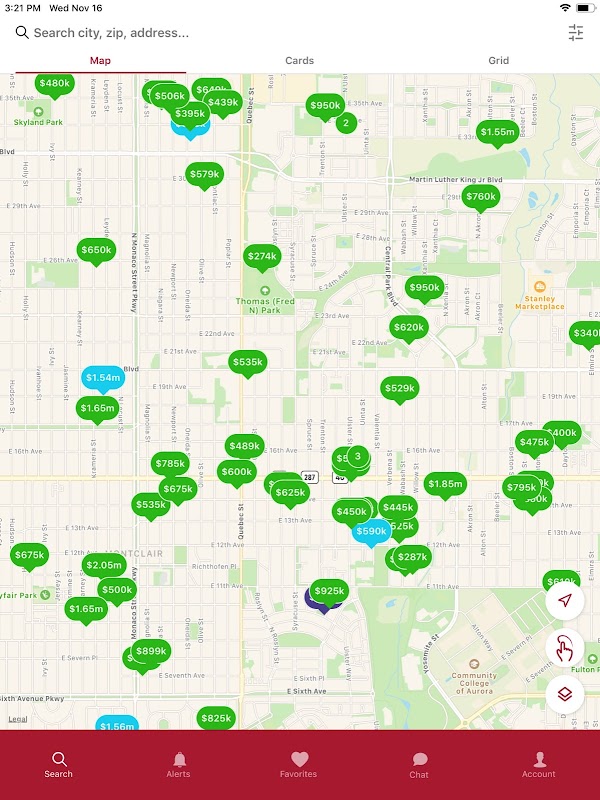Center map on my current location

(564, 601)
